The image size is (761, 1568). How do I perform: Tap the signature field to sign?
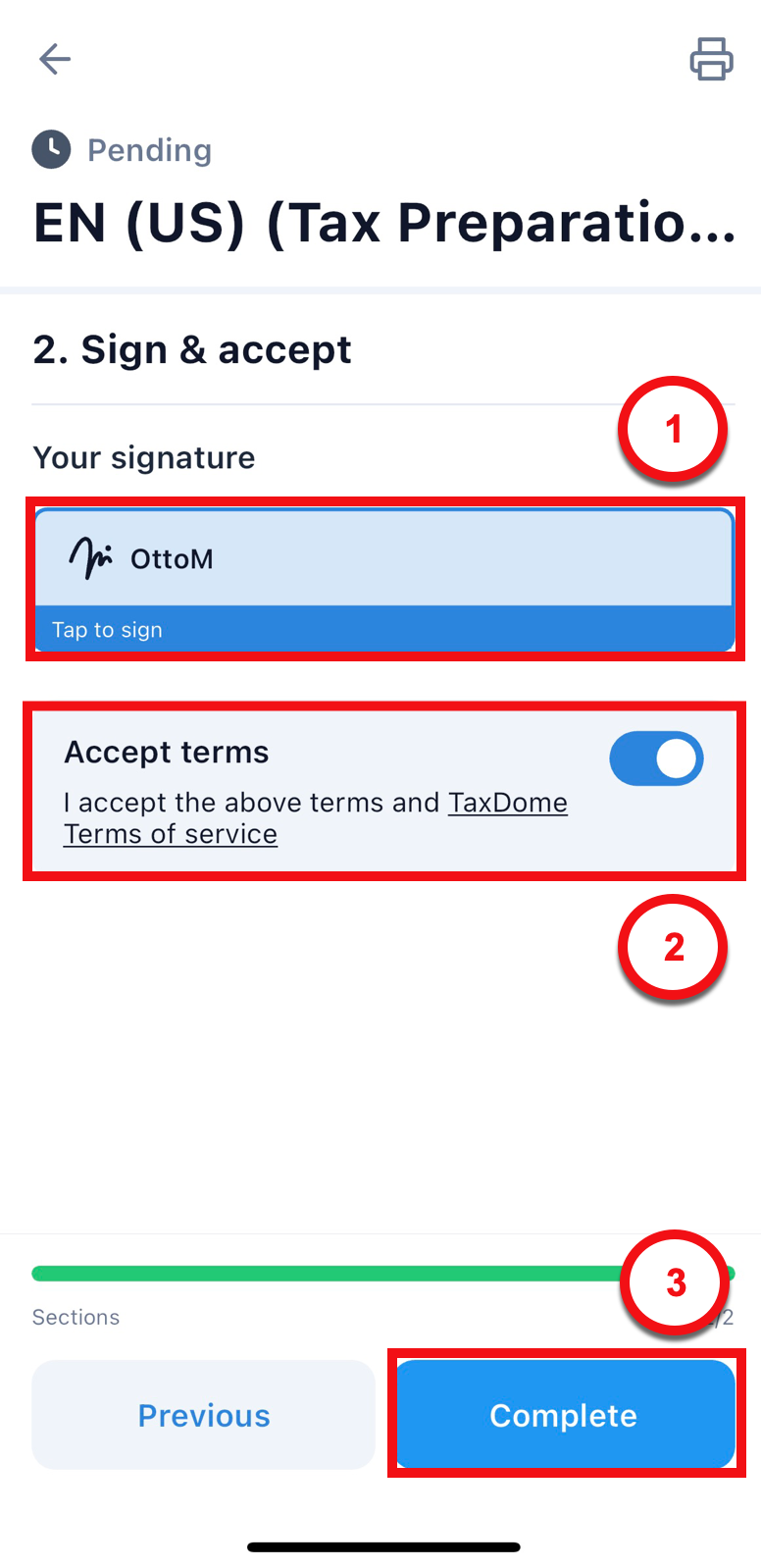point(384,579)
